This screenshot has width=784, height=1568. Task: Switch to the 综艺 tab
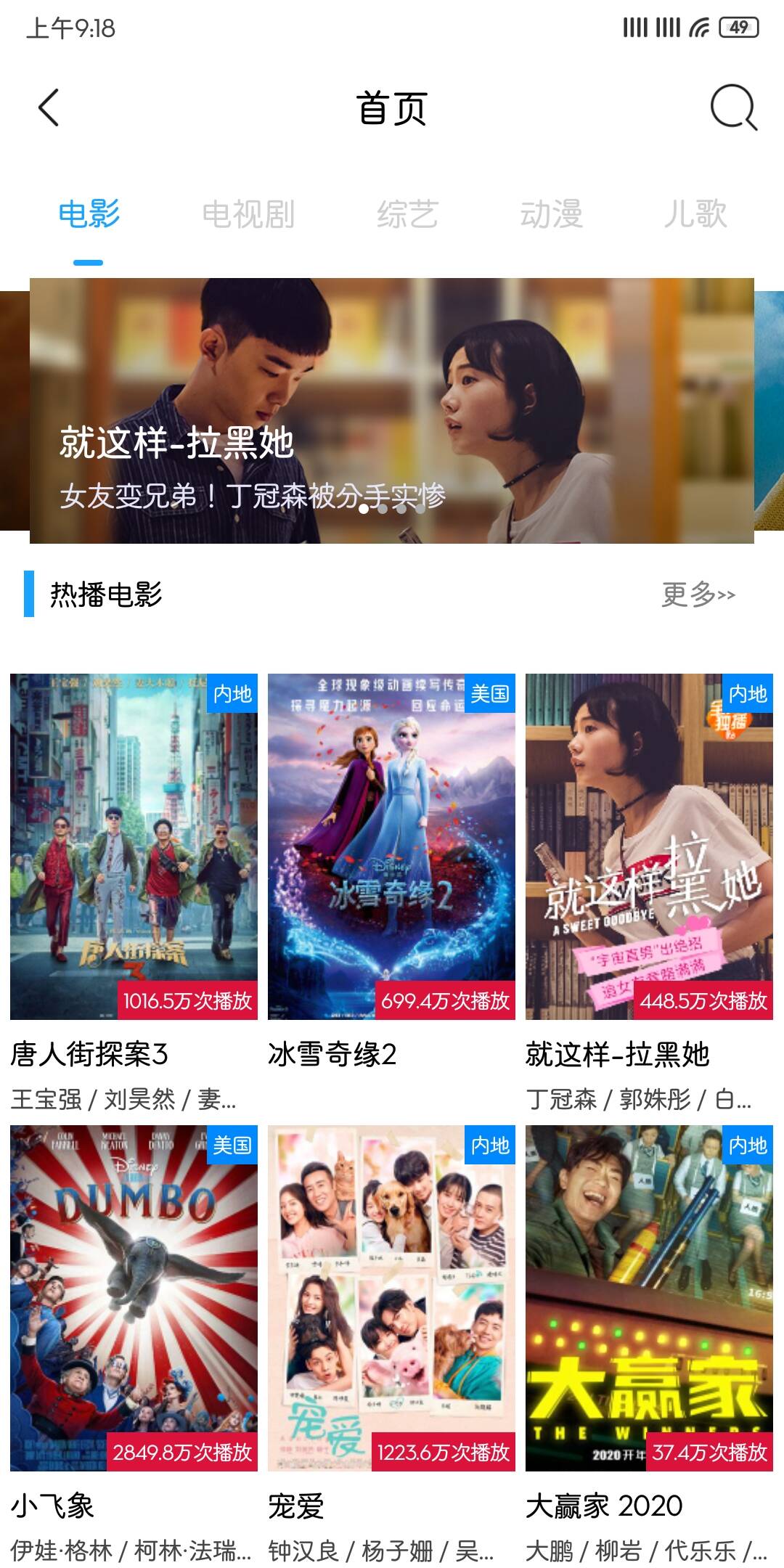(407, 214)
